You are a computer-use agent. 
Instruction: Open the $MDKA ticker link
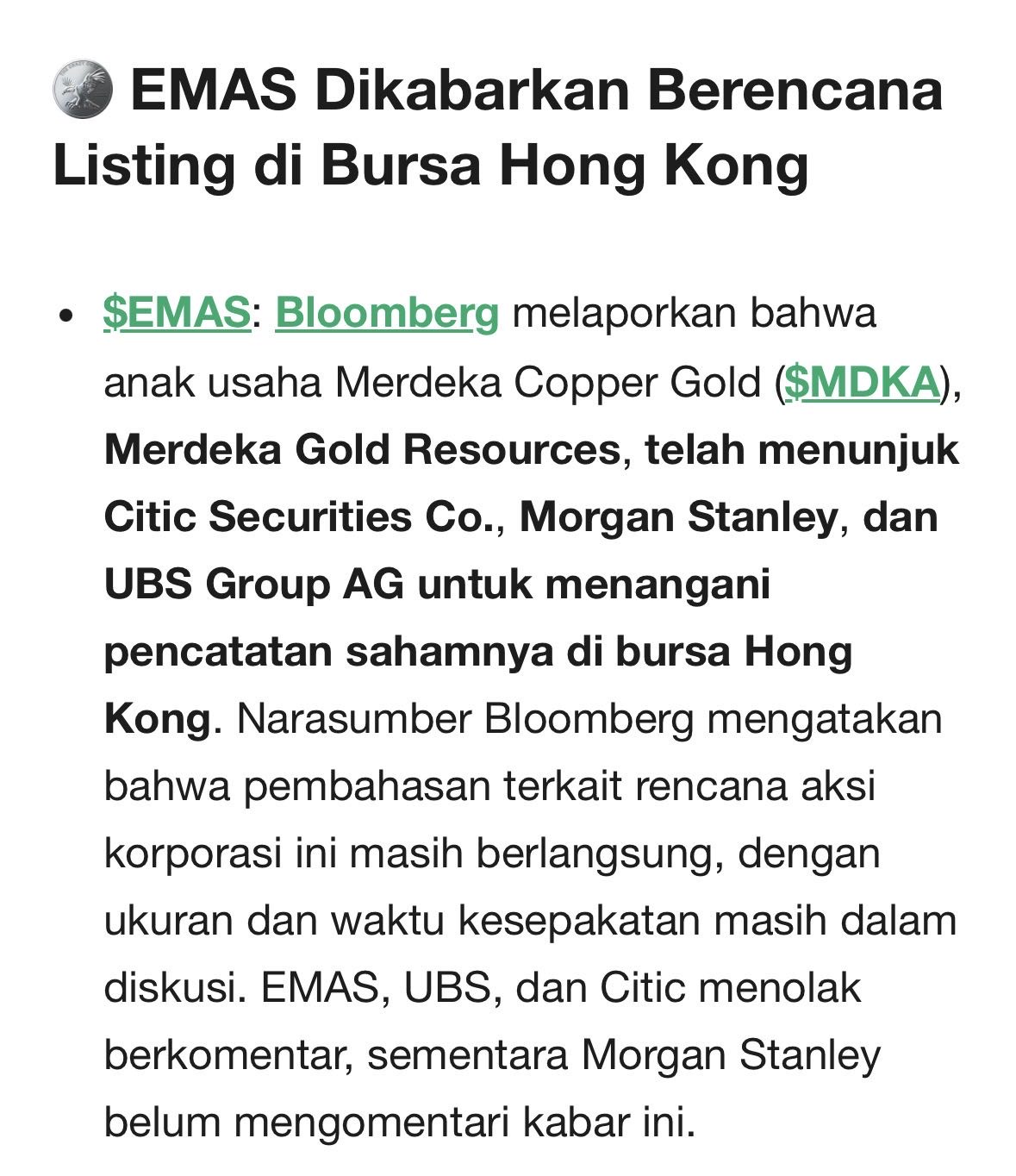point(861,382)
